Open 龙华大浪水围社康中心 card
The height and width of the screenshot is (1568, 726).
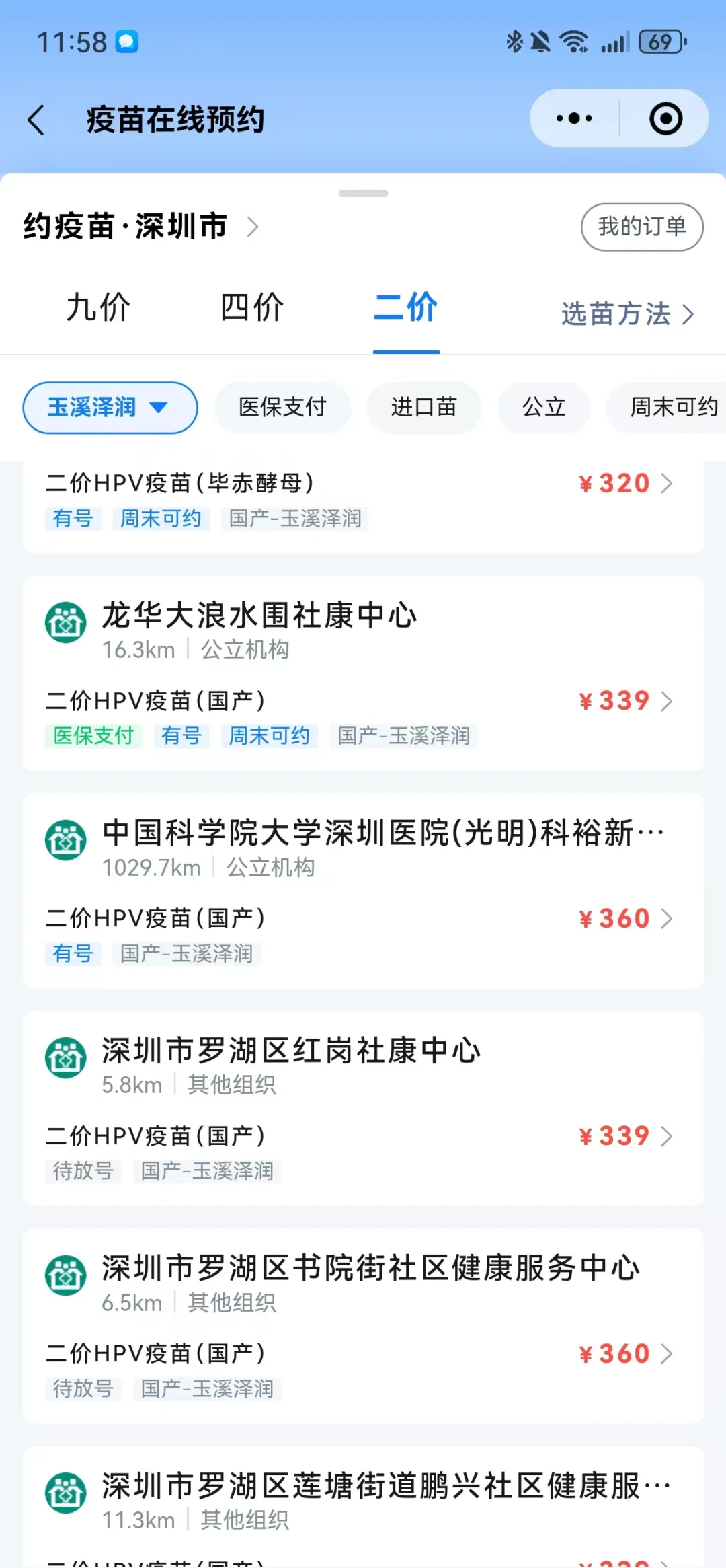[x=363, y=673]
